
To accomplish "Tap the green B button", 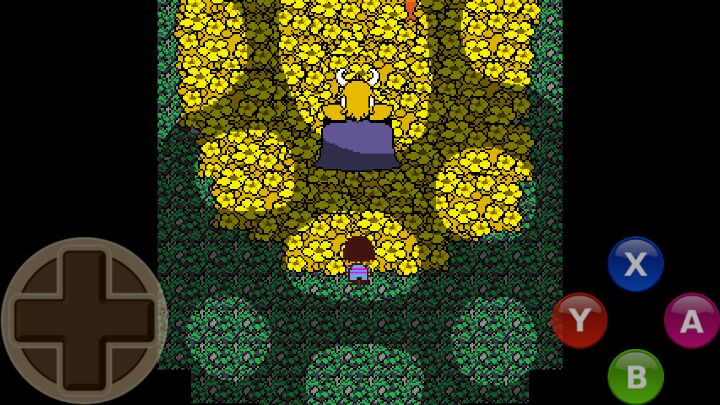I will [x=635, y=376].
